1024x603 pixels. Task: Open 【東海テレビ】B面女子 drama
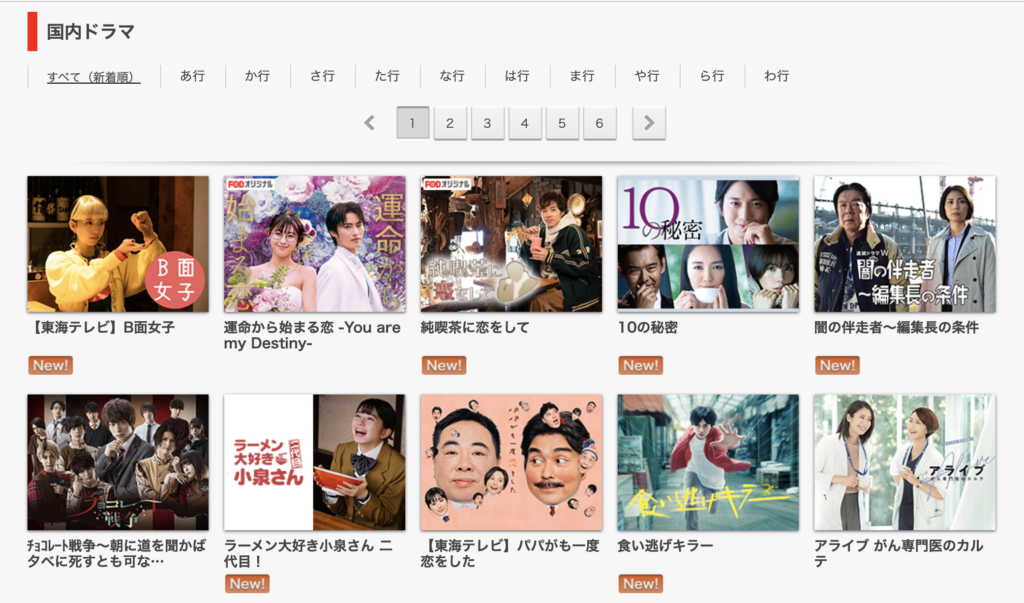pos(118,244)
